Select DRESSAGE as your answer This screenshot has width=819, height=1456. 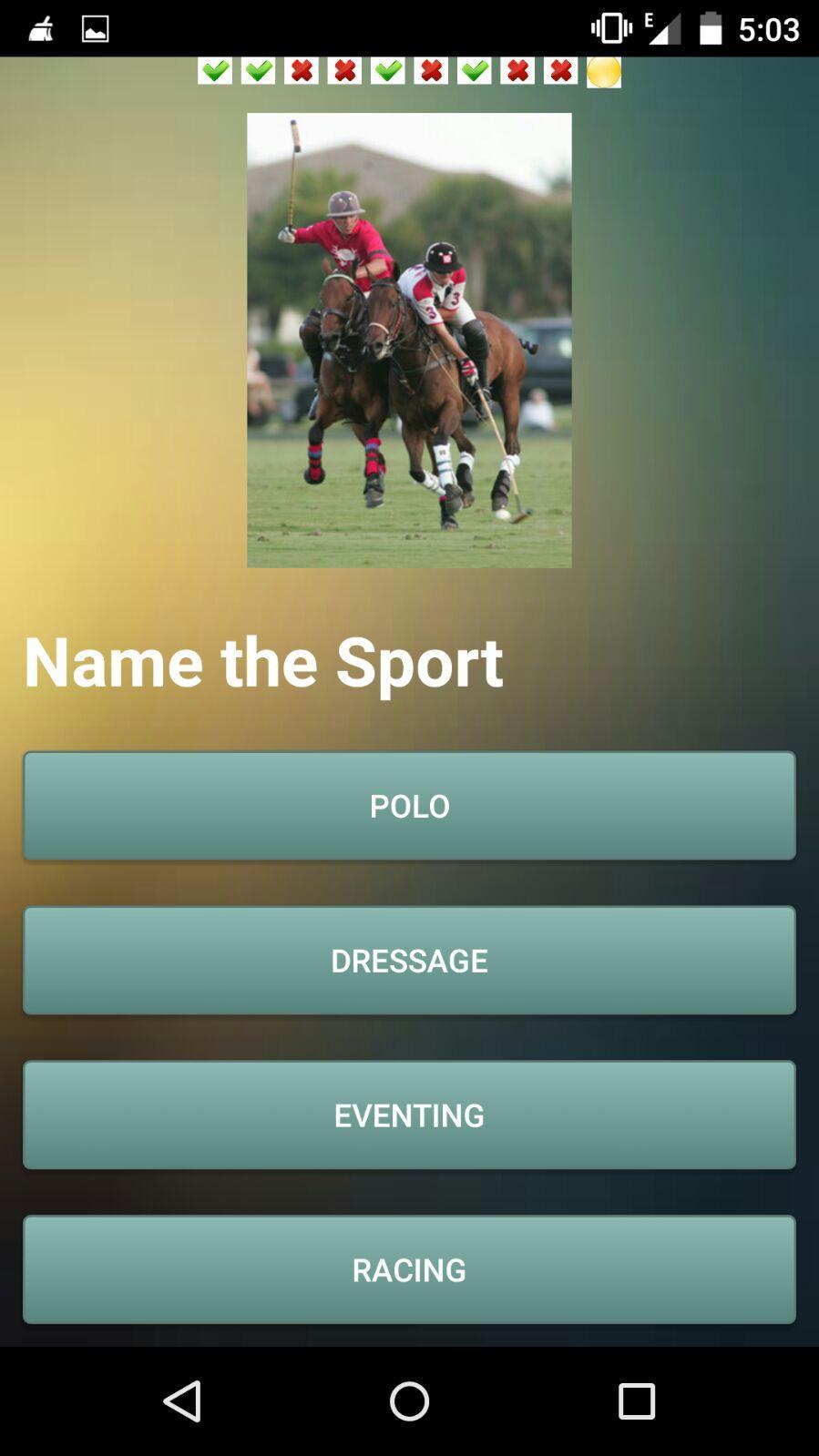coord(409,960)
